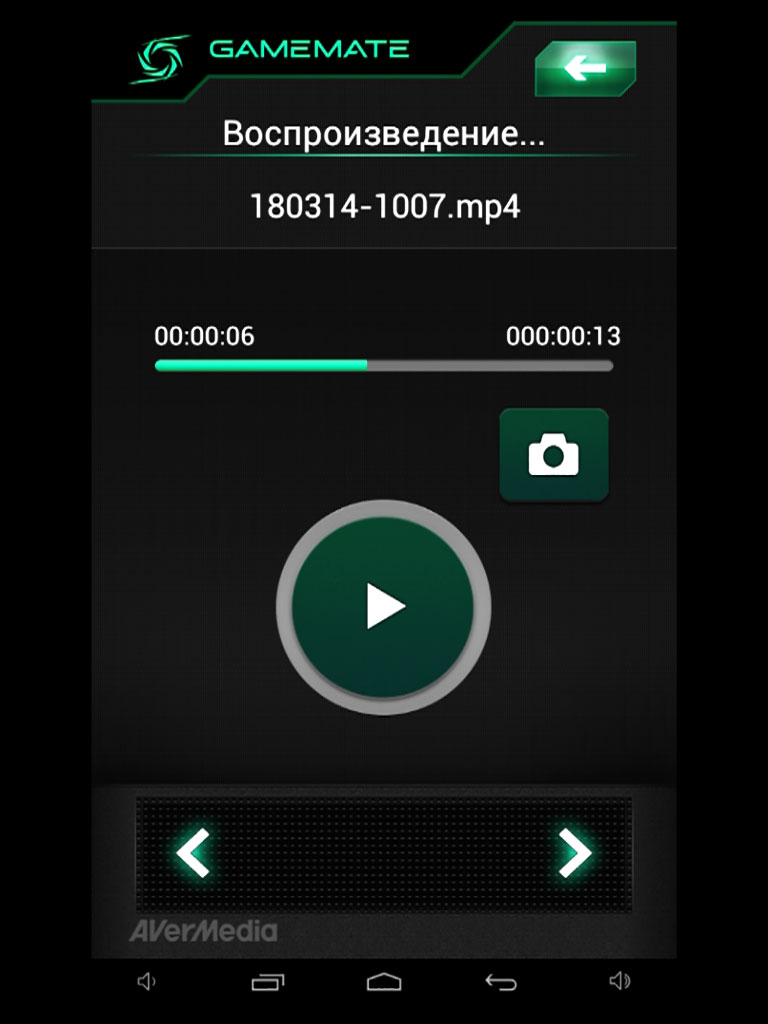This screenshot has height=1024, width=768.
Task: Capture a snapshot with the camera button
Action: point(553,456)
